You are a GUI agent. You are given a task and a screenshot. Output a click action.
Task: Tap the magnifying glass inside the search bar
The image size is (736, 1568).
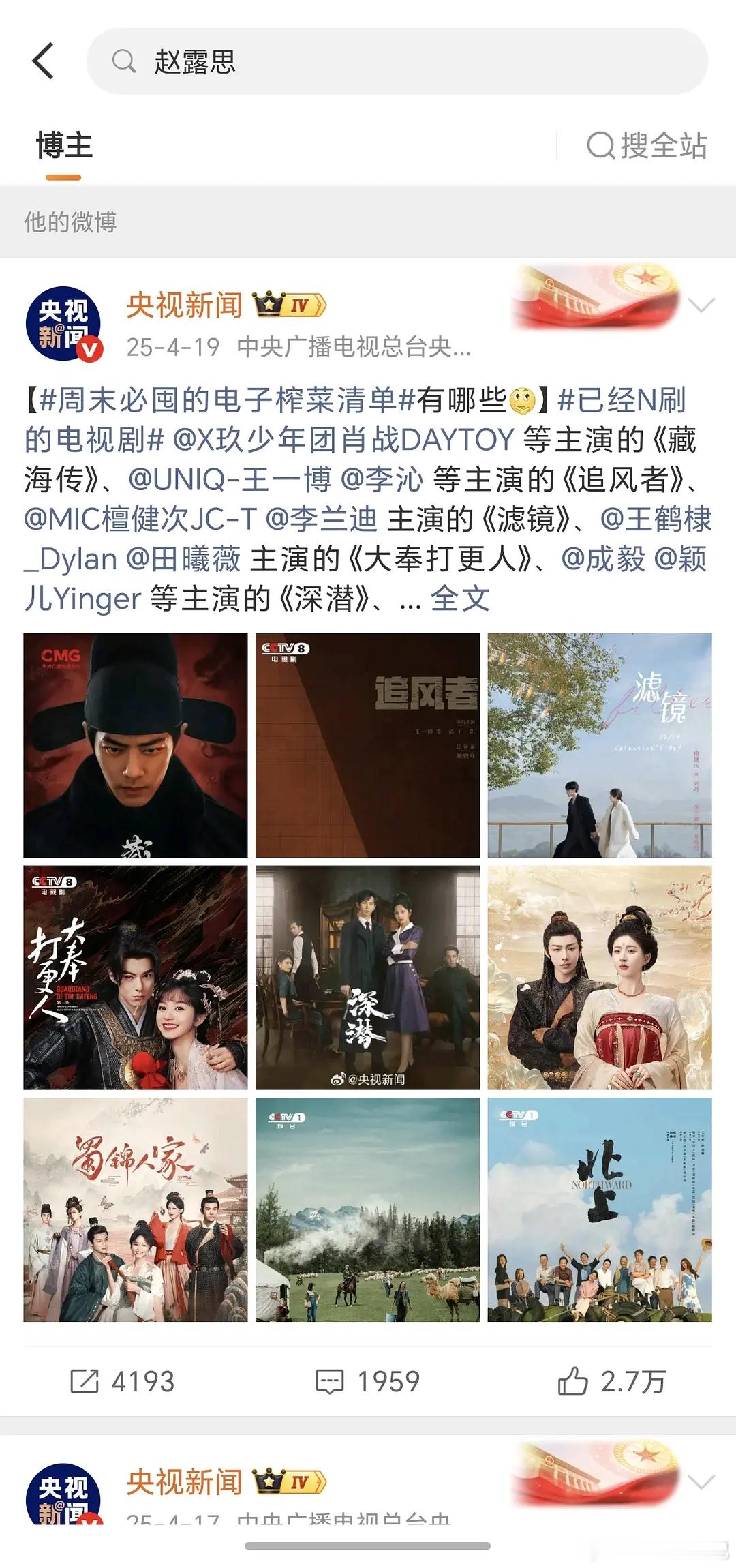pos(125,61)
